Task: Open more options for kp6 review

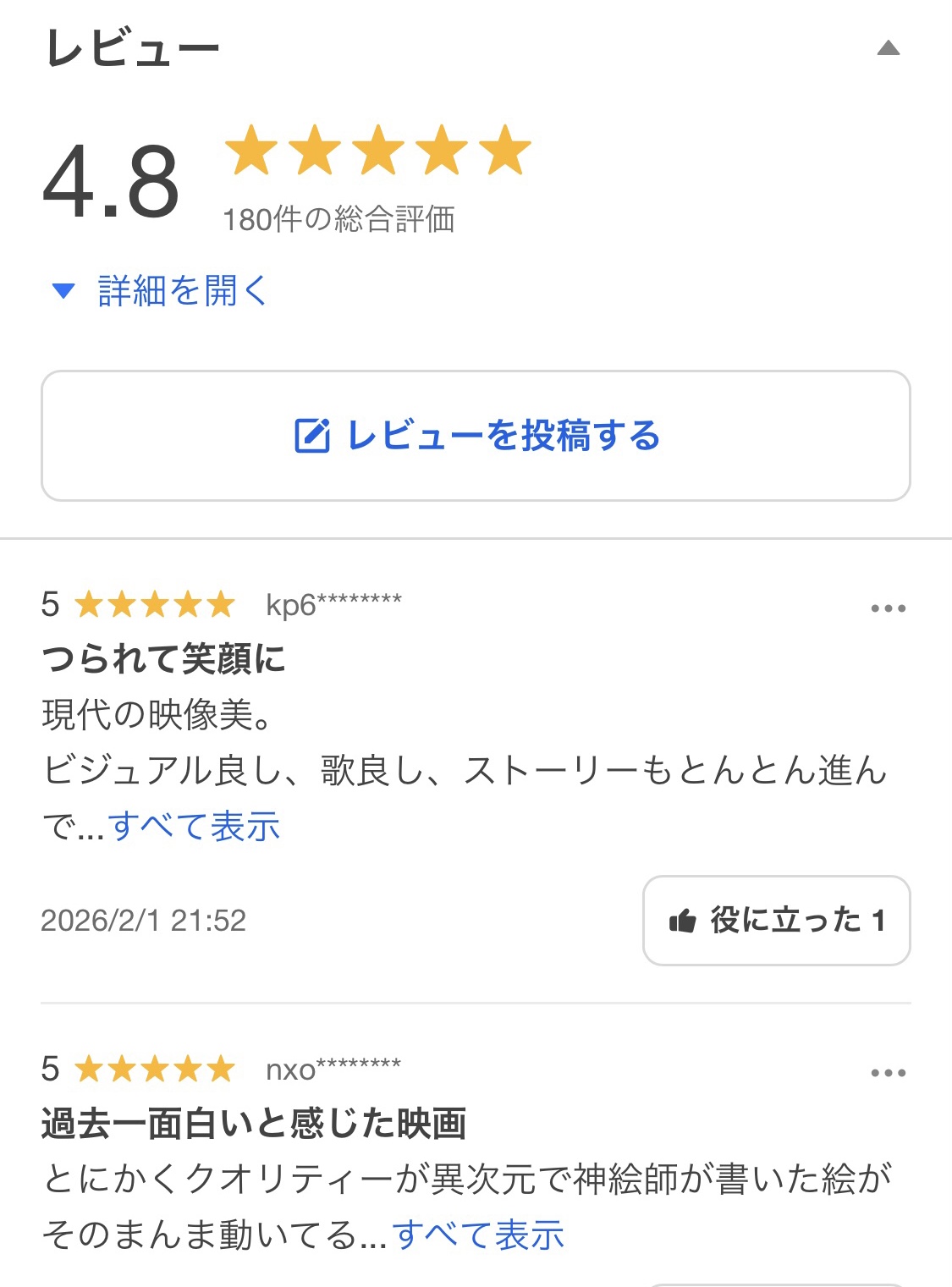Action: 888,608
